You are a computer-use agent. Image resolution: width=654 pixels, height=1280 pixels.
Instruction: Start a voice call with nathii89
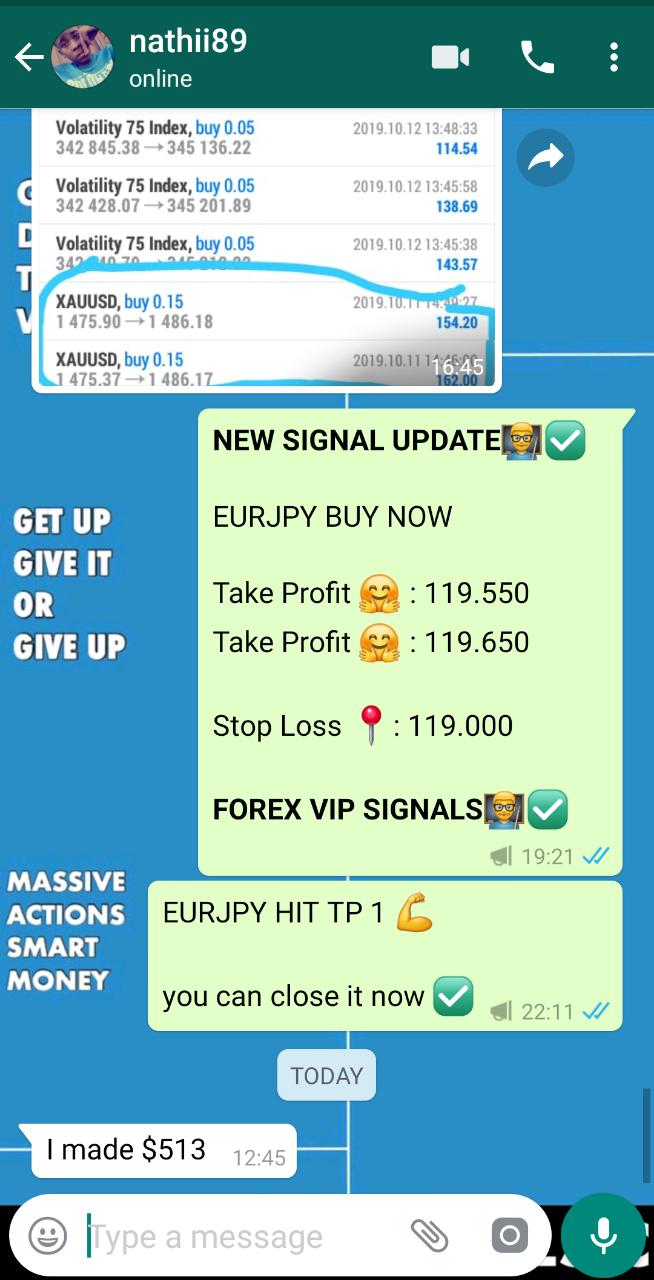click(537, 58)
